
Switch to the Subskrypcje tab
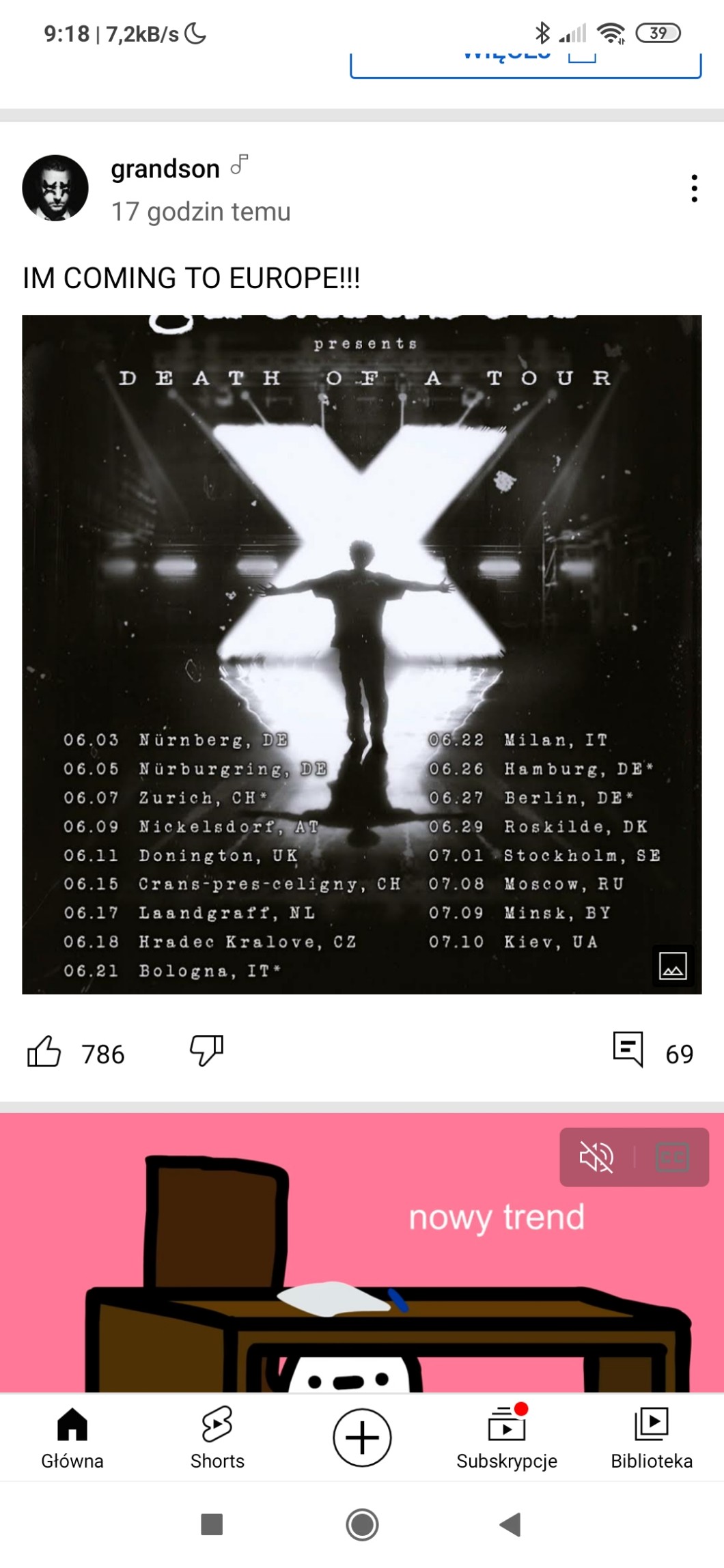[x=507, y=1438]
